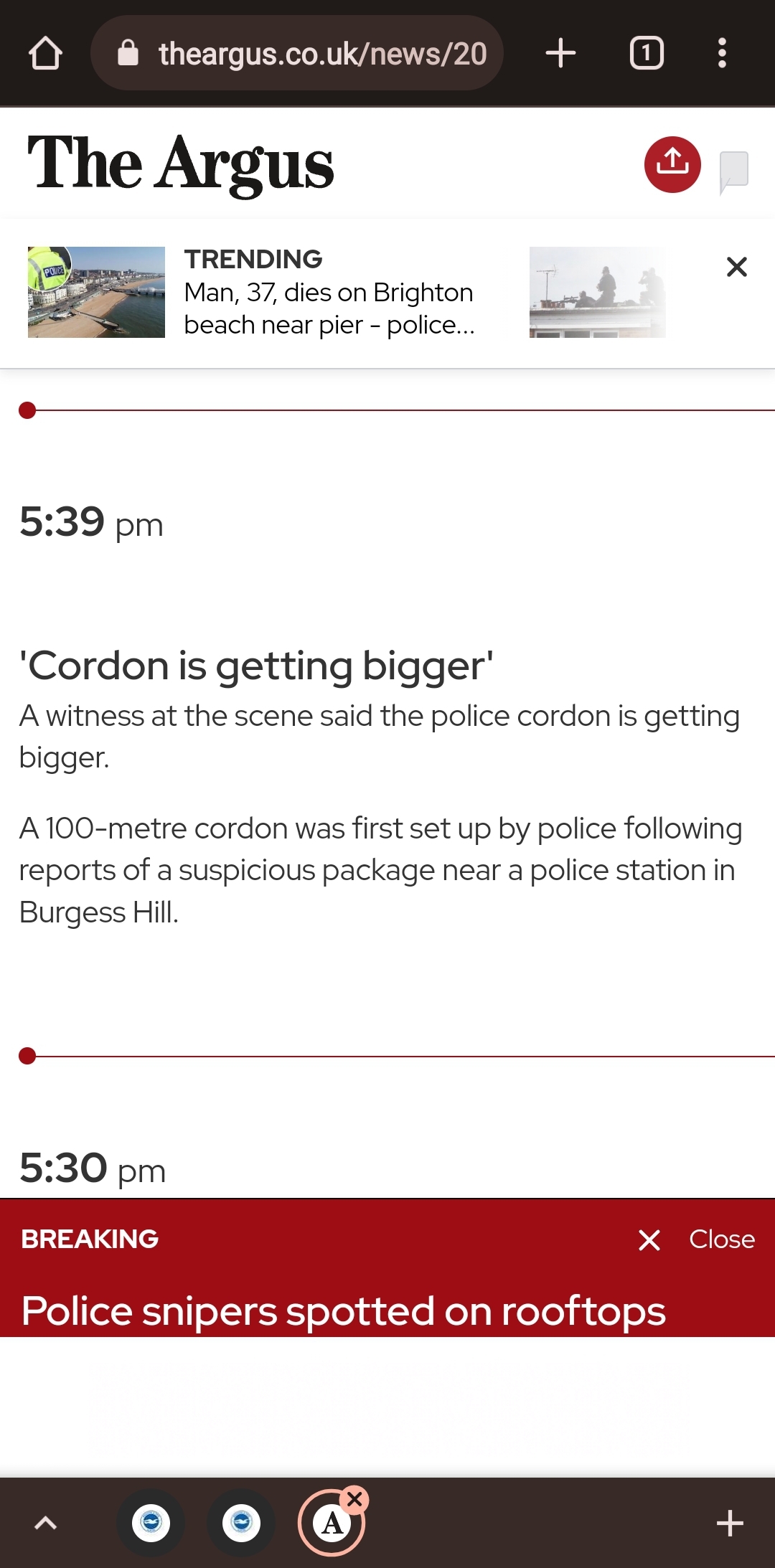Tap the theargus.co.uk address bar
The width and height of the screenshot is (775, 1568).
tap(296, 53)
